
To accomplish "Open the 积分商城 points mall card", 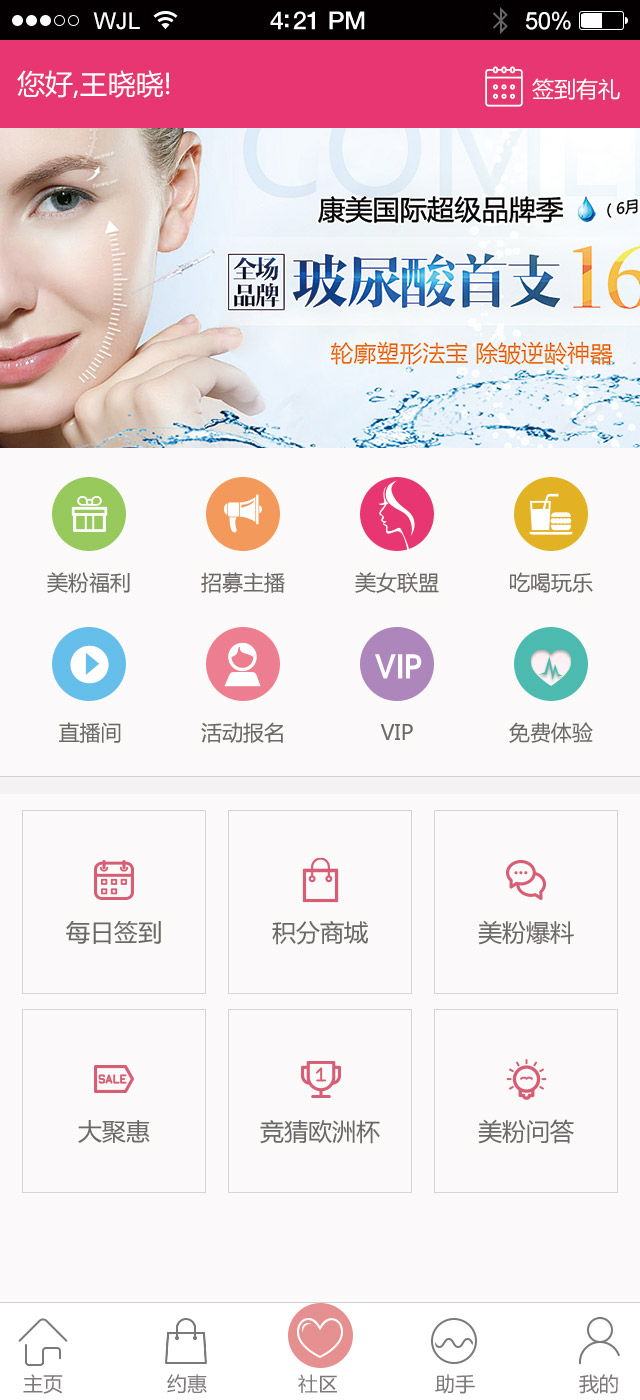I will (x=320, y=902).
